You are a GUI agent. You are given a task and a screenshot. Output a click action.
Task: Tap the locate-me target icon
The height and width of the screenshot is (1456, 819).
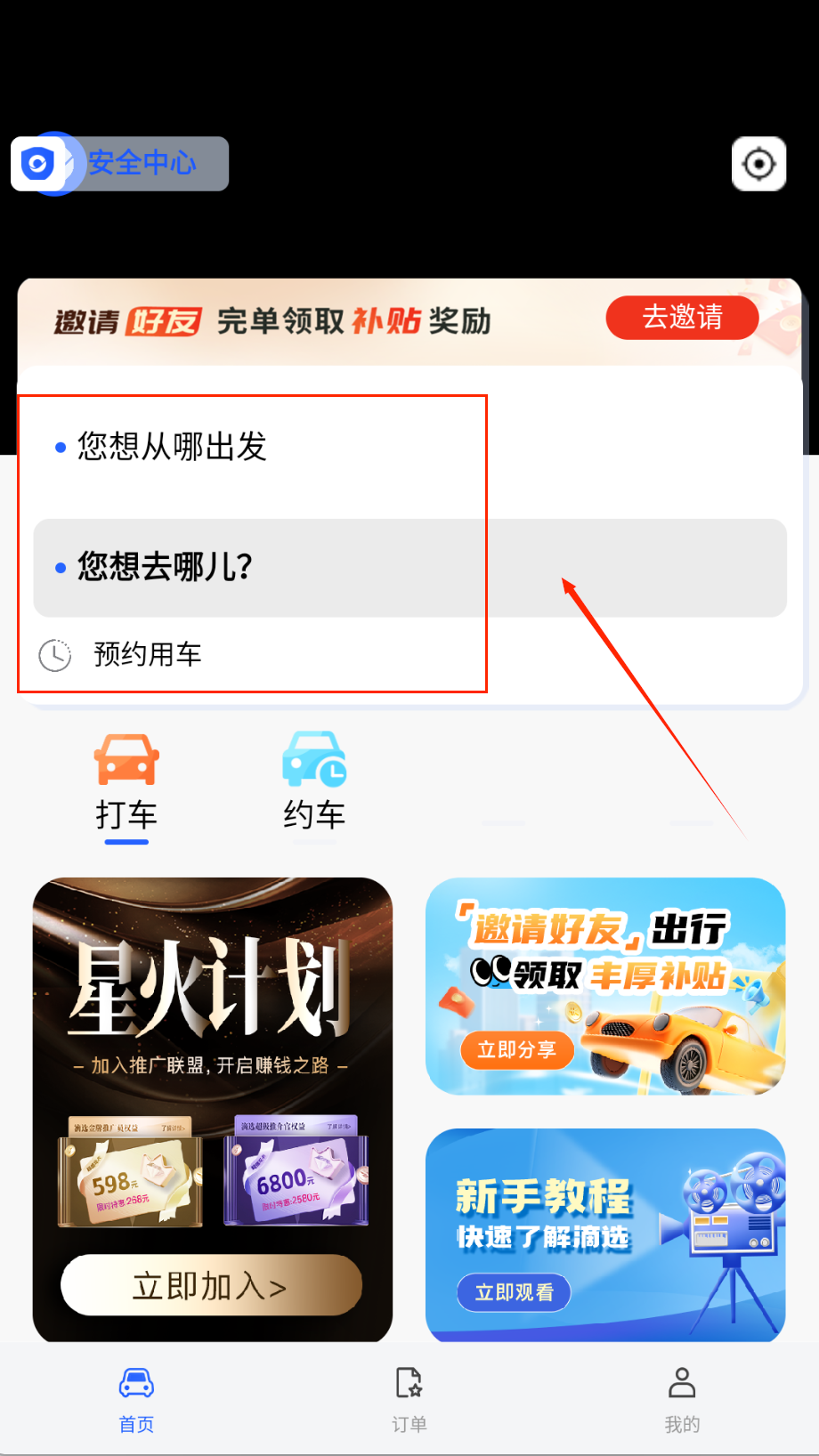coord(758,164)
